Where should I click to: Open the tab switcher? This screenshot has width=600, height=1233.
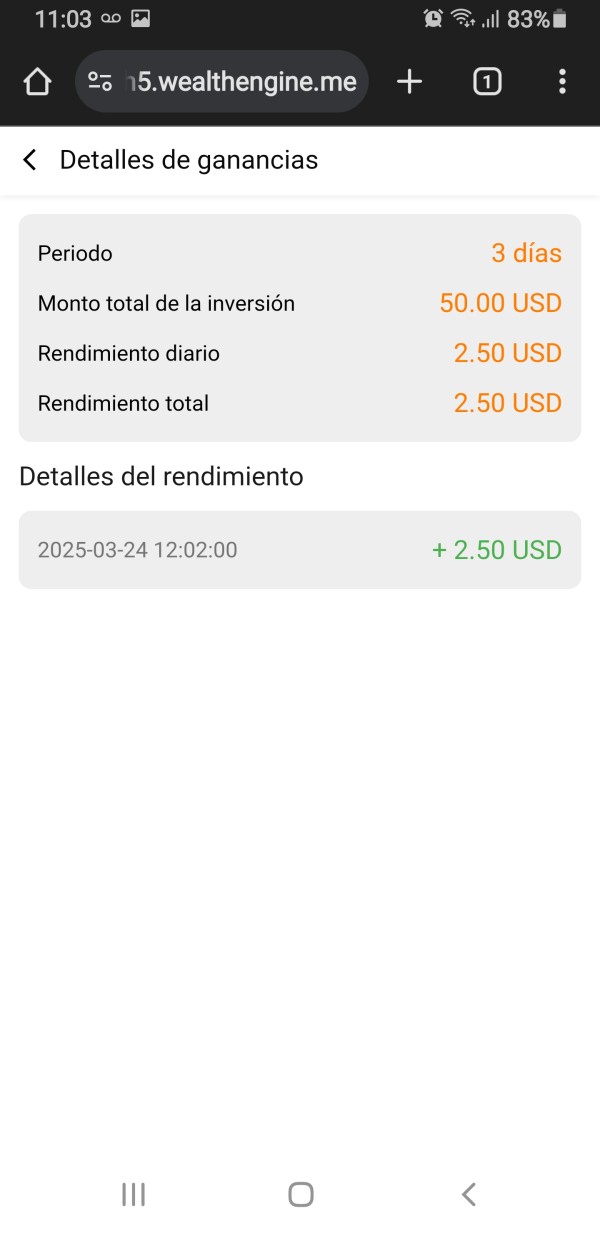pyautogui.click(x=486, y=82)
